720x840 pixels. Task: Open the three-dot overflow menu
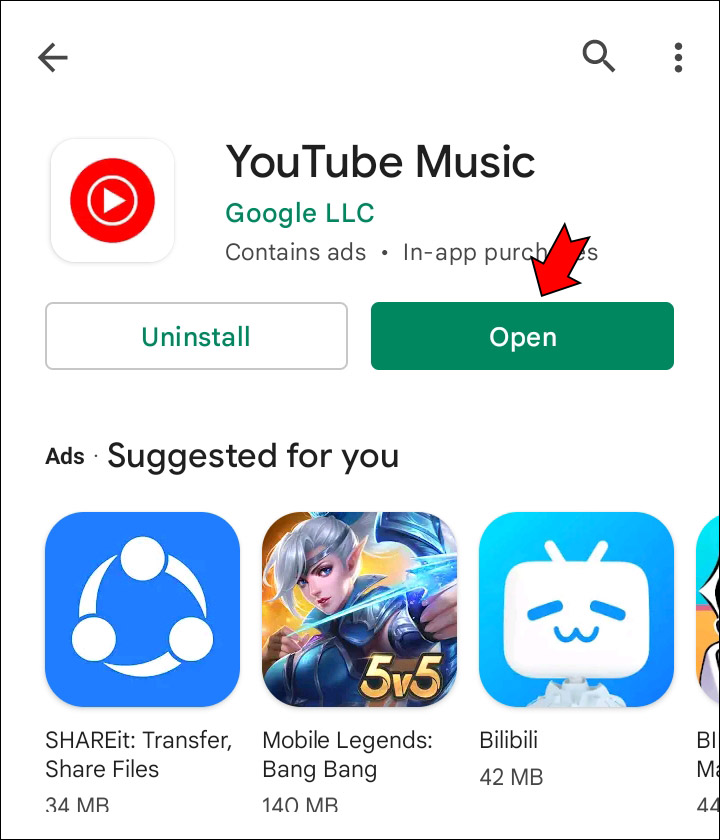tap(678, 57)
